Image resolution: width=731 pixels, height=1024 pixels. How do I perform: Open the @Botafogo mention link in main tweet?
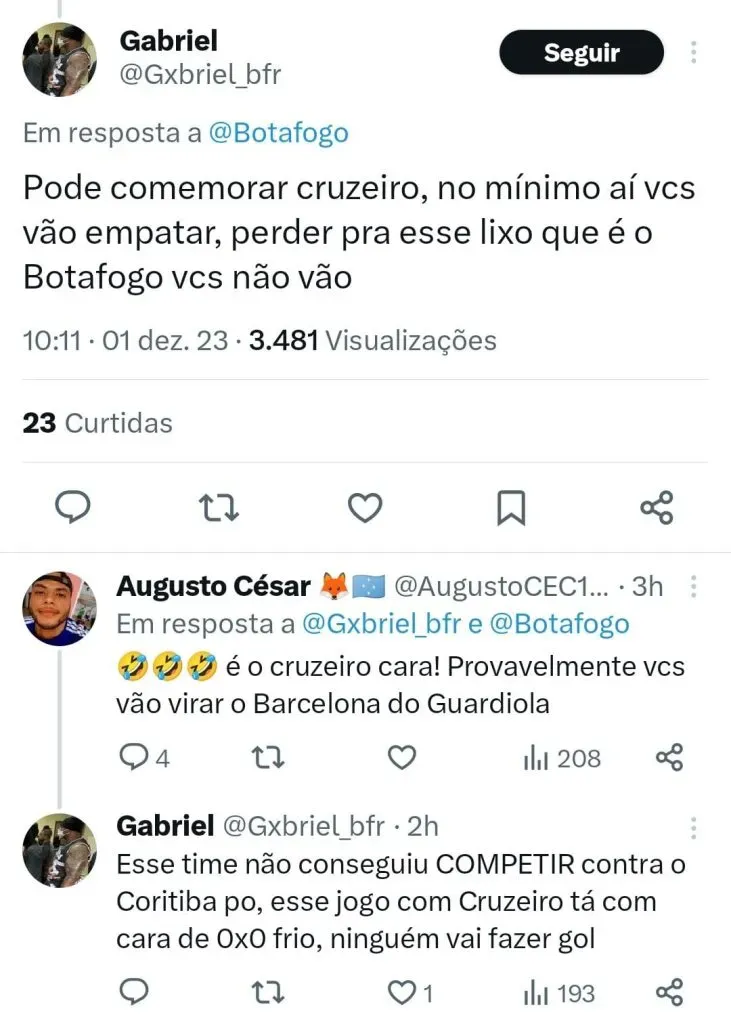278,133
